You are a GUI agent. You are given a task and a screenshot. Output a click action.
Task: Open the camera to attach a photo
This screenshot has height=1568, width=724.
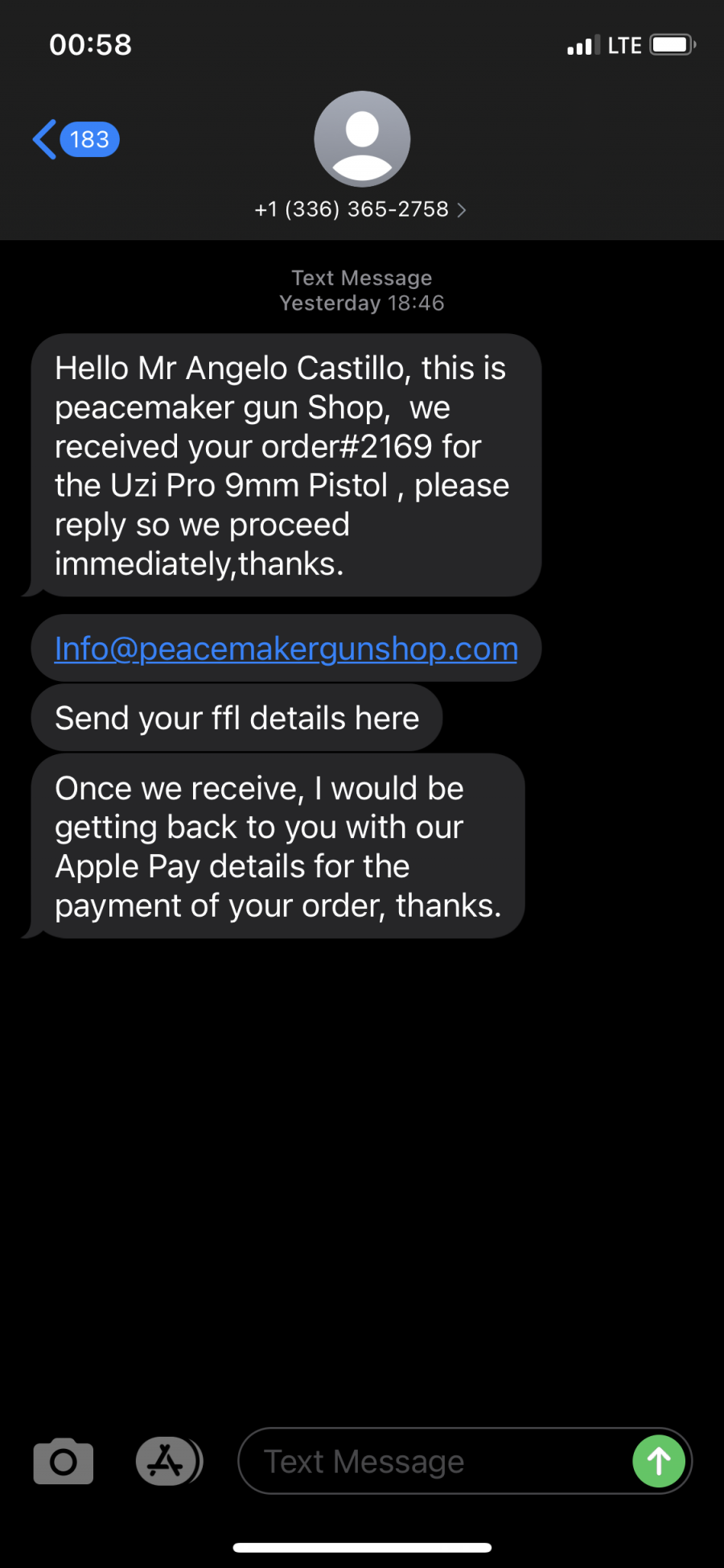click(x=64, y=1461)
